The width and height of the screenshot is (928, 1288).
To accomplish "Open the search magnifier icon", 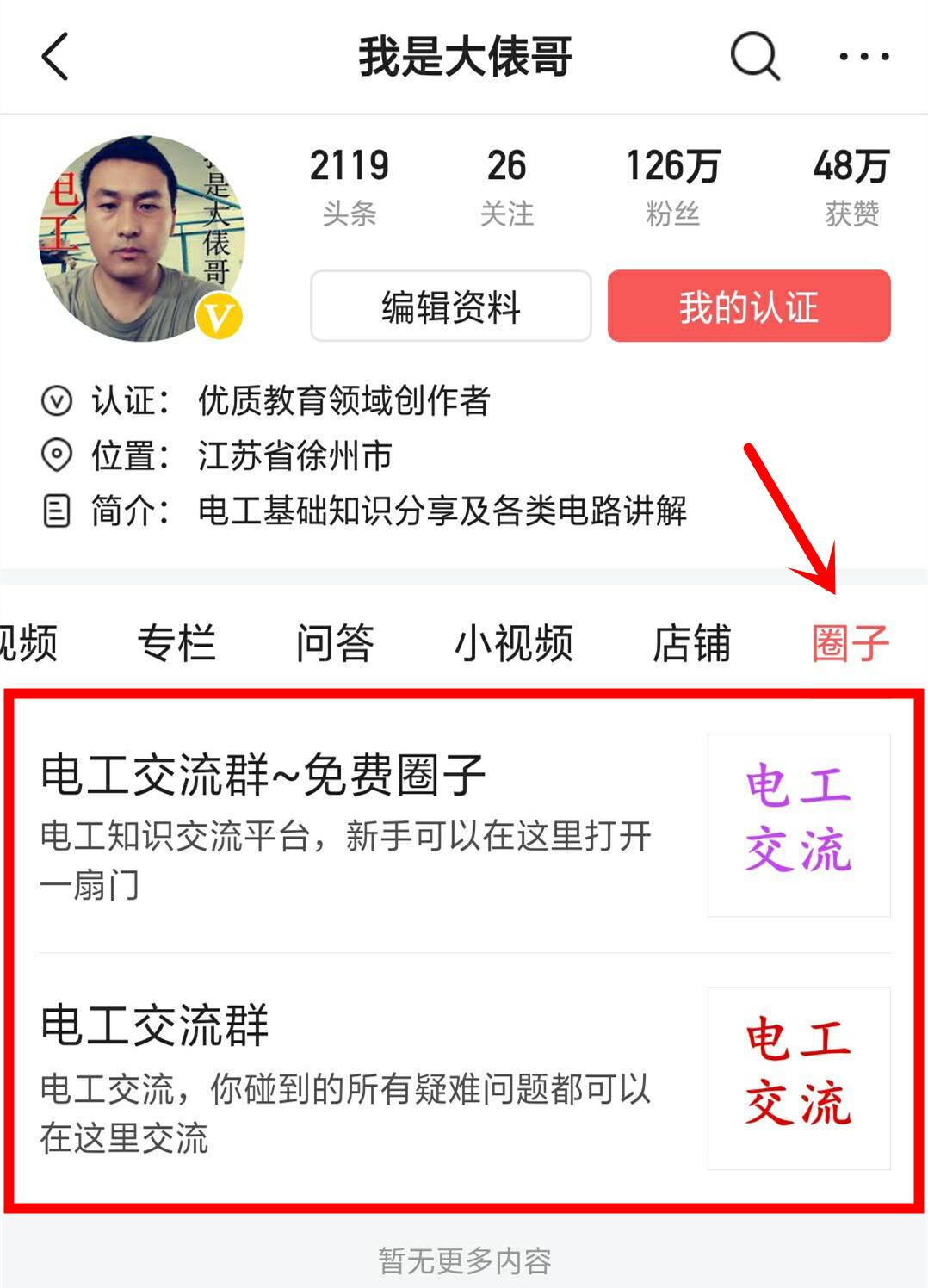I will click(755, 57).
